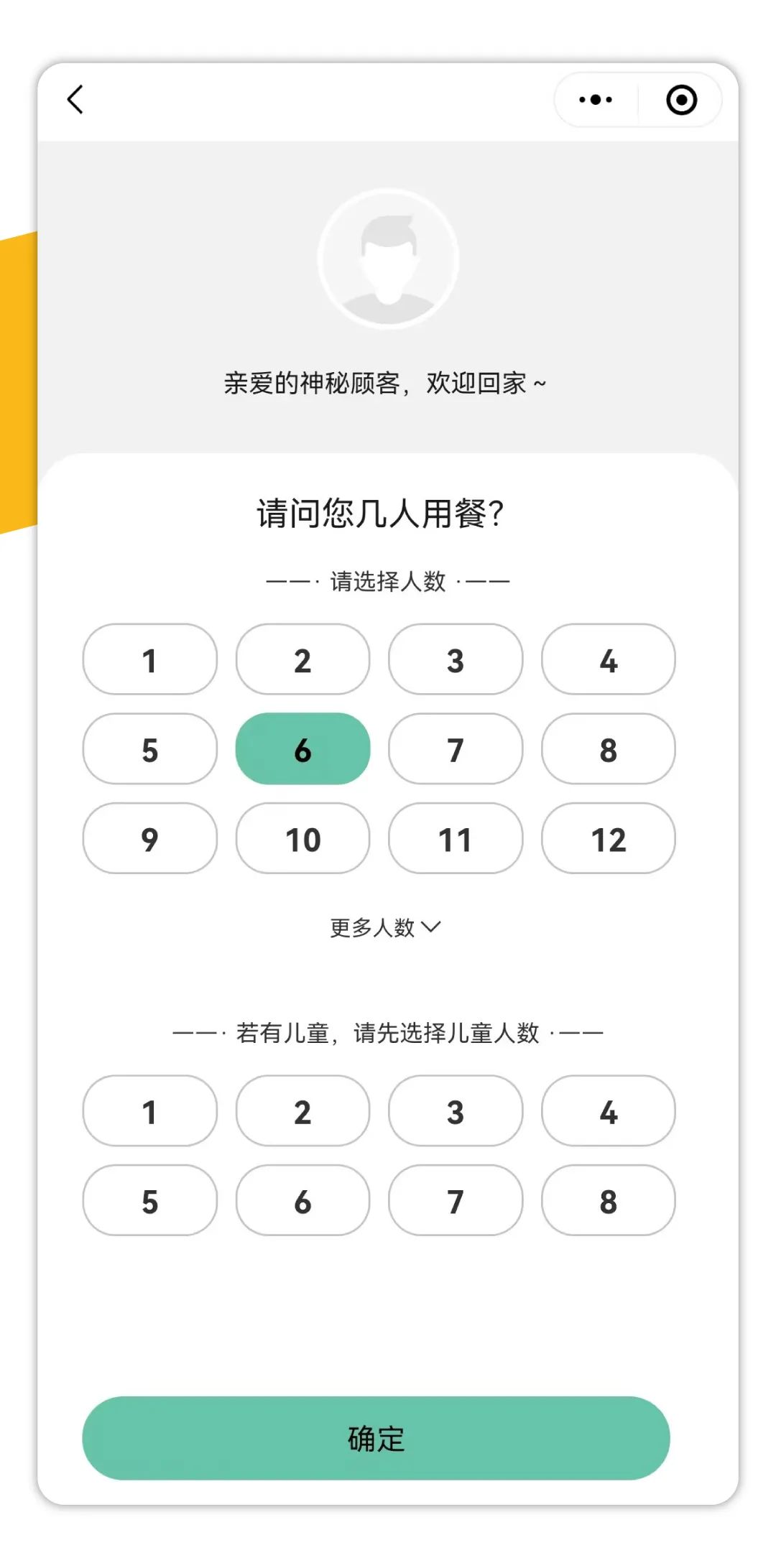Choose 9 people in 请选择人数
Viewport: 776px width, 1568px height.
149,839
